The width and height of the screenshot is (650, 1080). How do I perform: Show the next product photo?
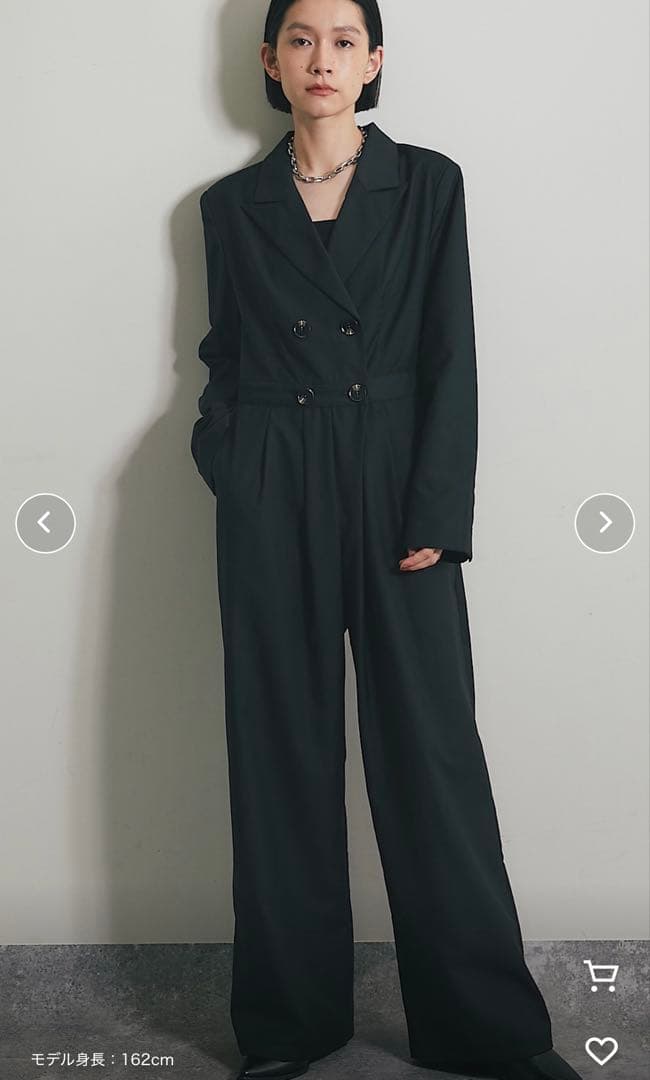coord(604,523)
